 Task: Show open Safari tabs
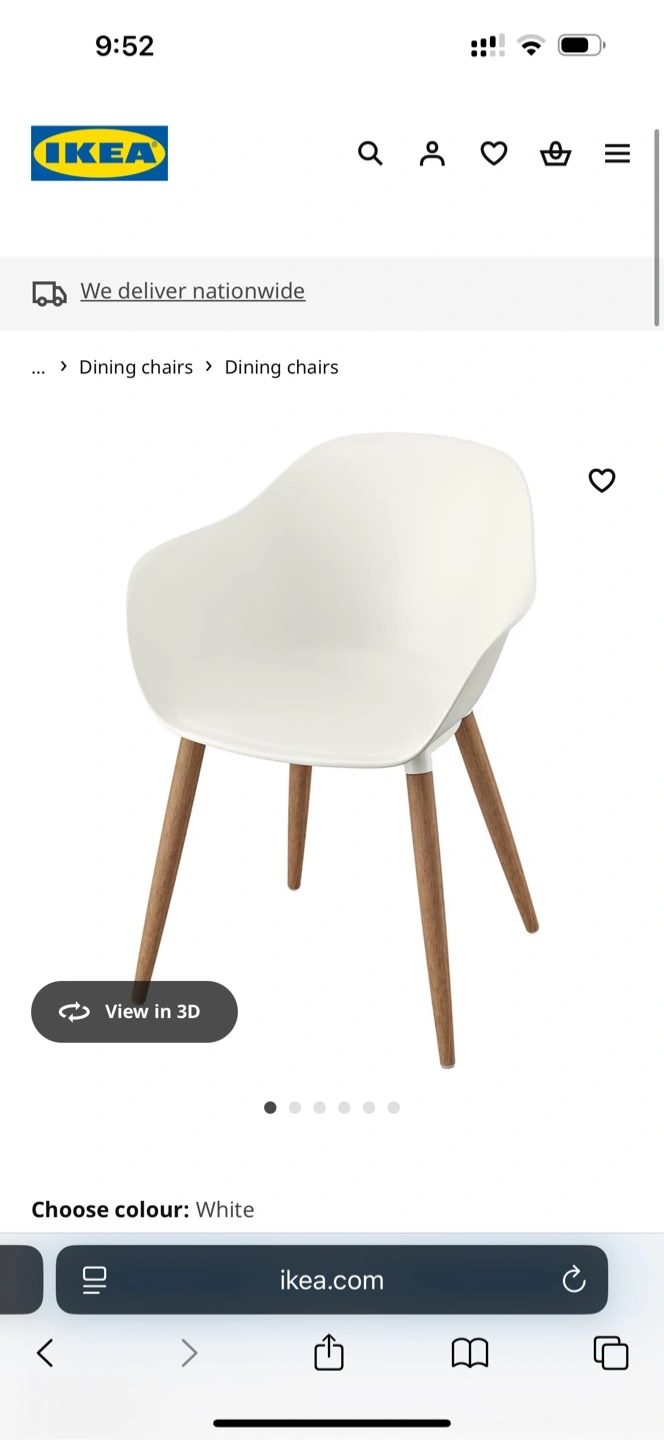click(611, 1353)
